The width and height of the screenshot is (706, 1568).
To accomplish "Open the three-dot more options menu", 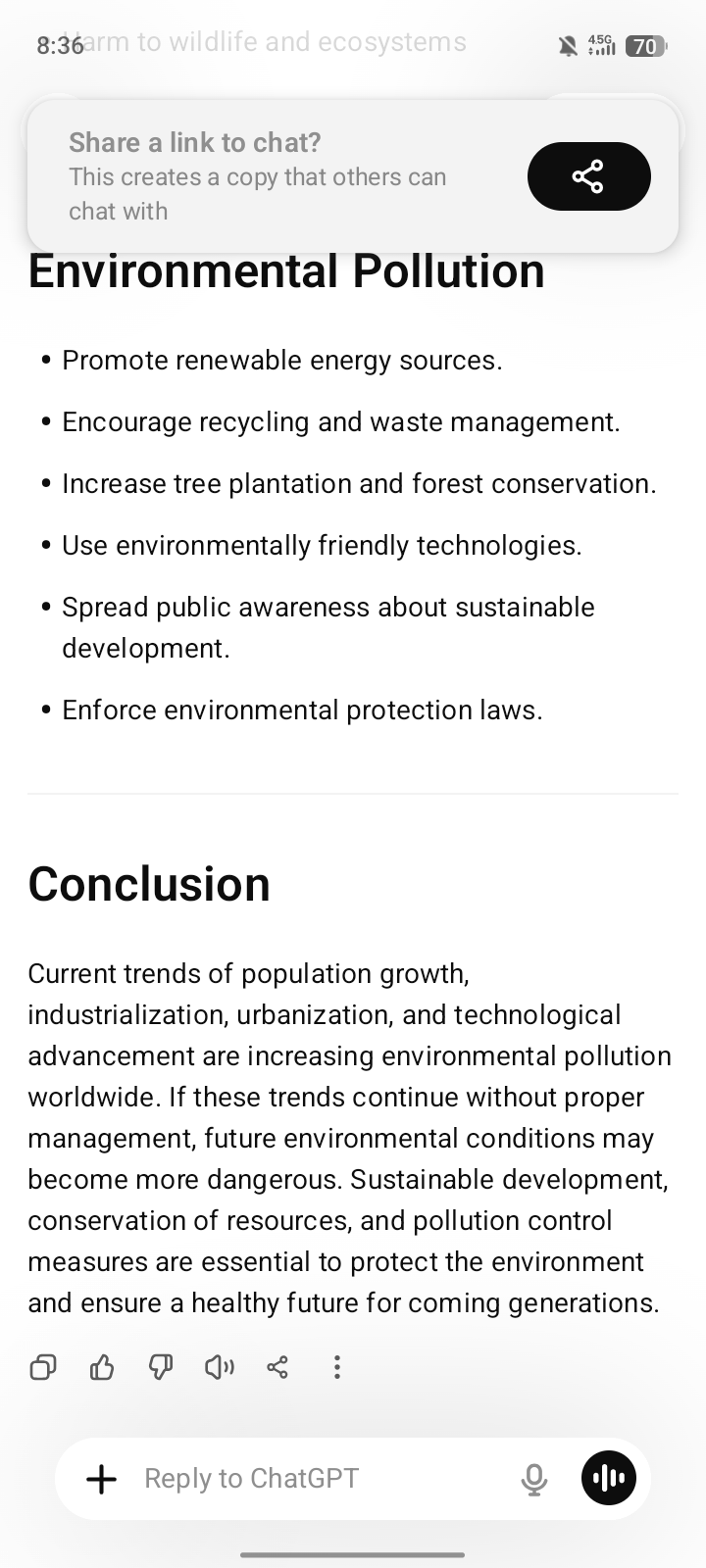I will 336,1367.
